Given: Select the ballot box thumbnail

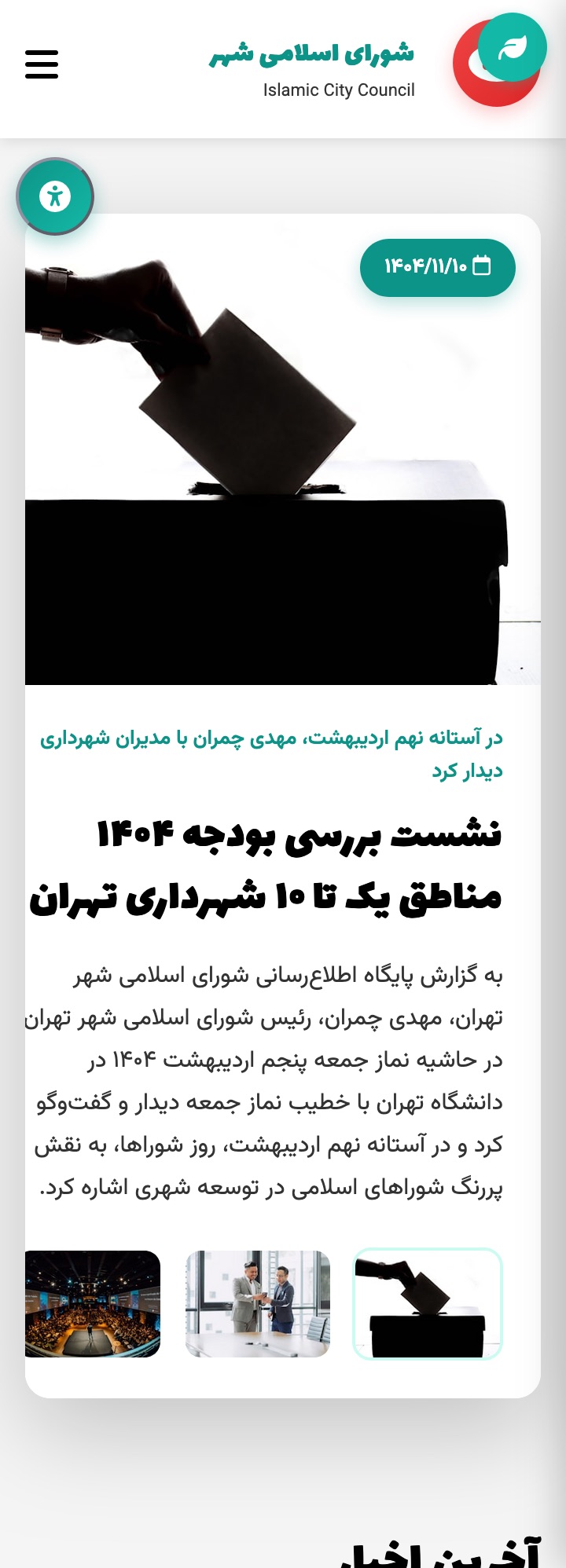Looking at the screenshot, I should click(428, 1303).
